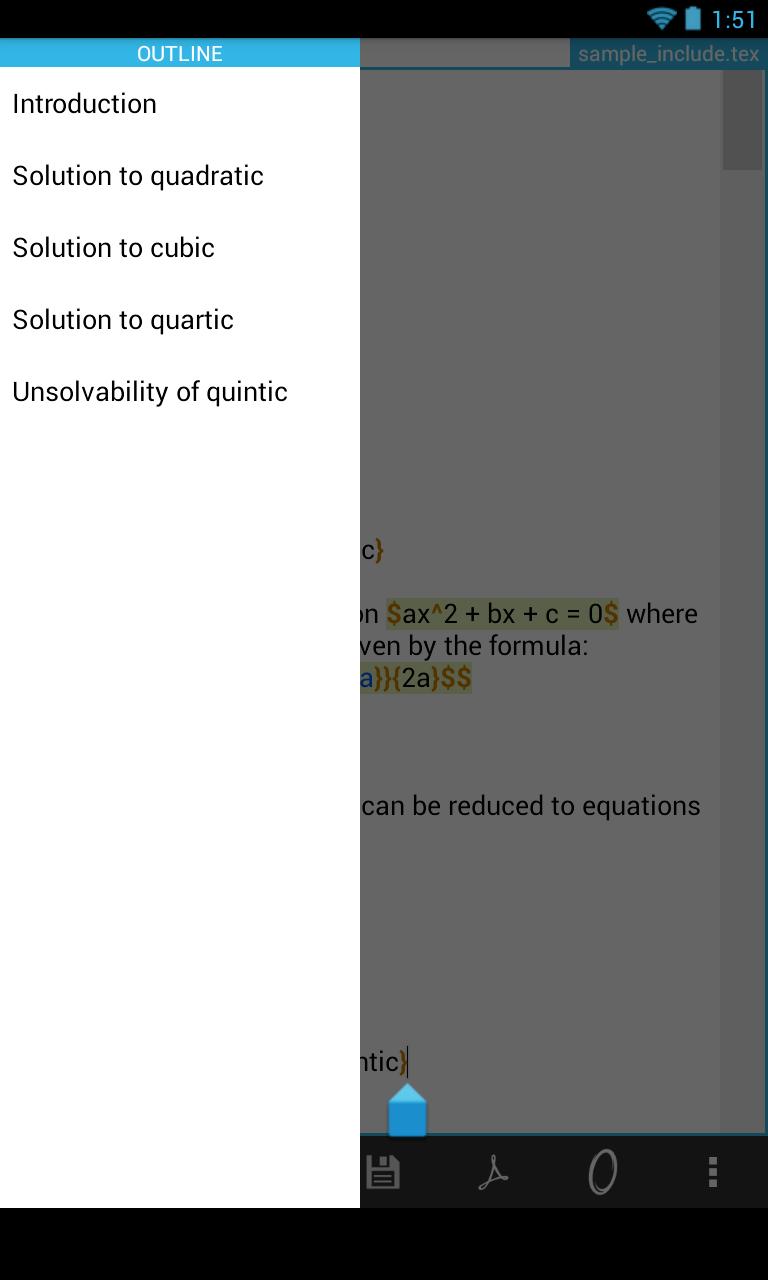Switch to sample_include.tex tab
The image size is (768, 1280).
668,54
